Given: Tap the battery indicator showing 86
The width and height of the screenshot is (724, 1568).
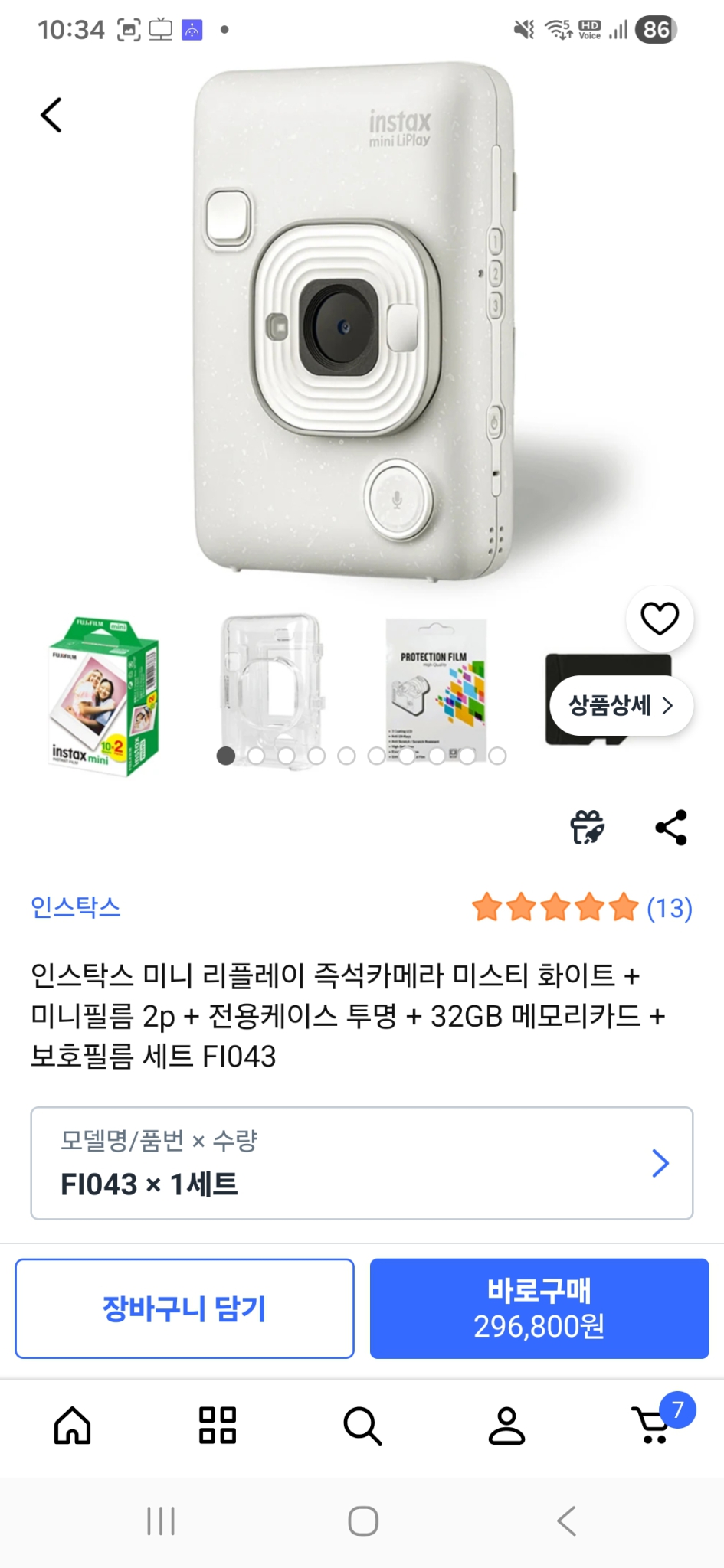Looking at the screenshot, I should 655,29.
